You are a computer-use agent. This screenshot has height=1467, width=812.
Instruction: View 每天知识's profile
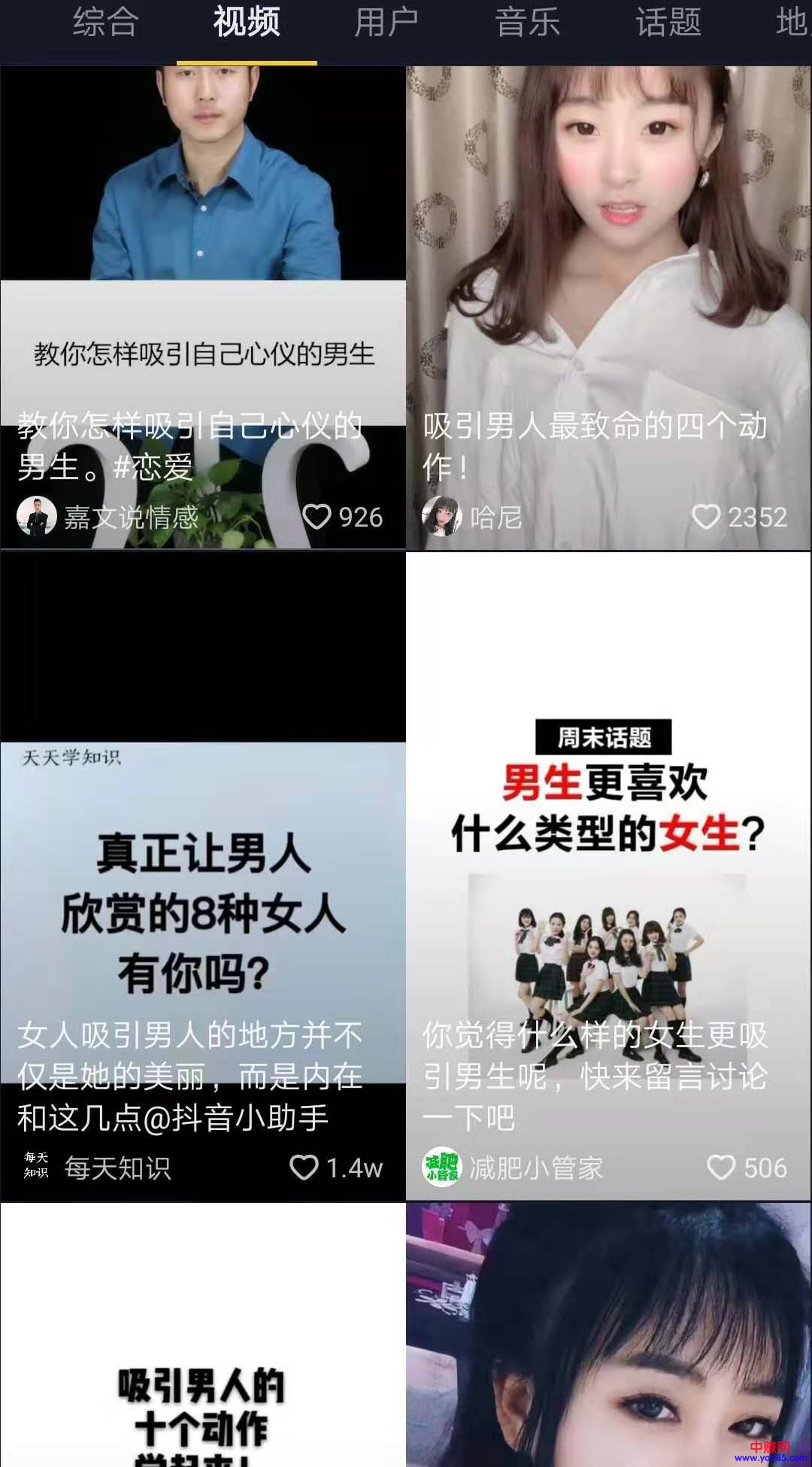(x=36, y=1167)
